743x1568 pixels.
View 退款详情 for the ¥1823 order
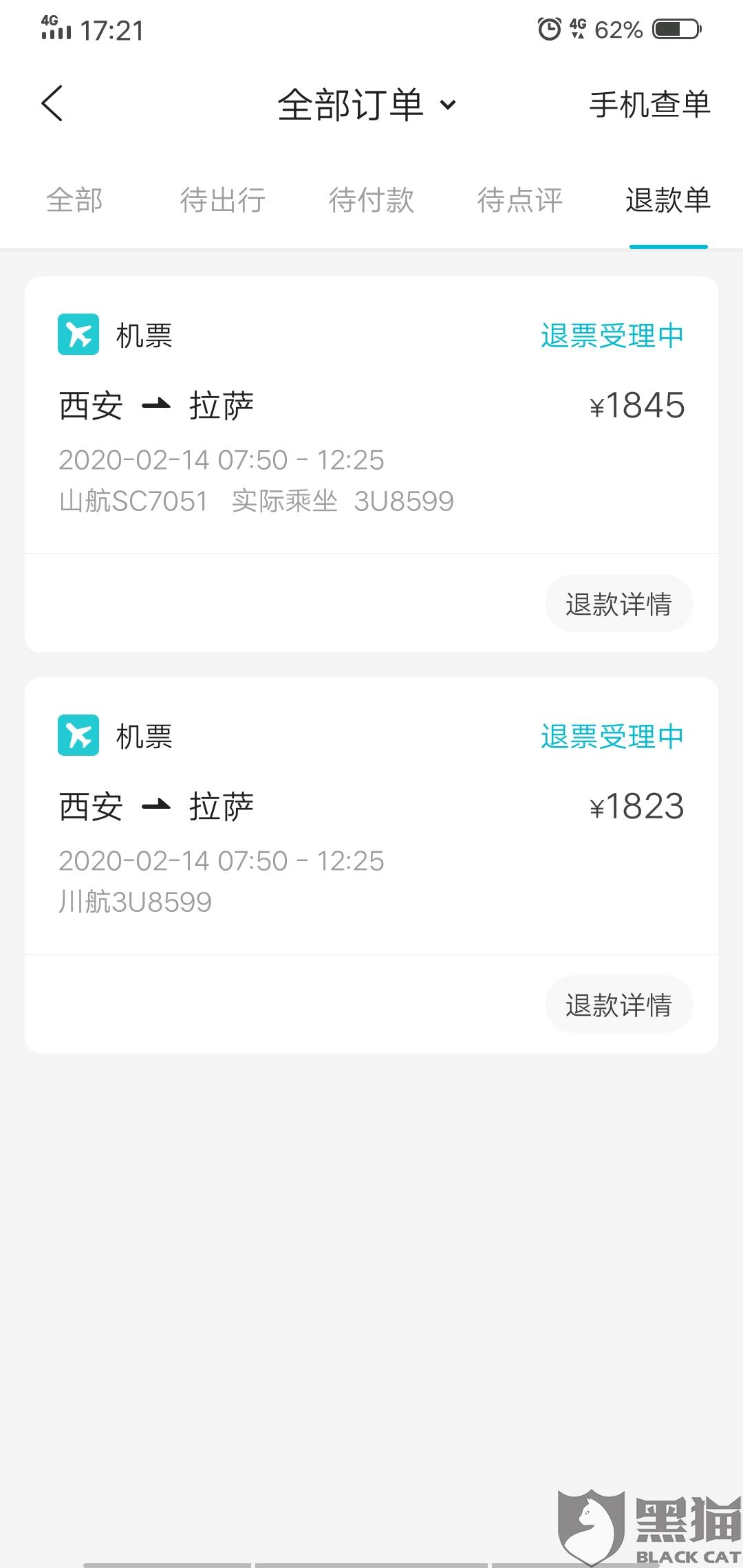click(618, 1005)
